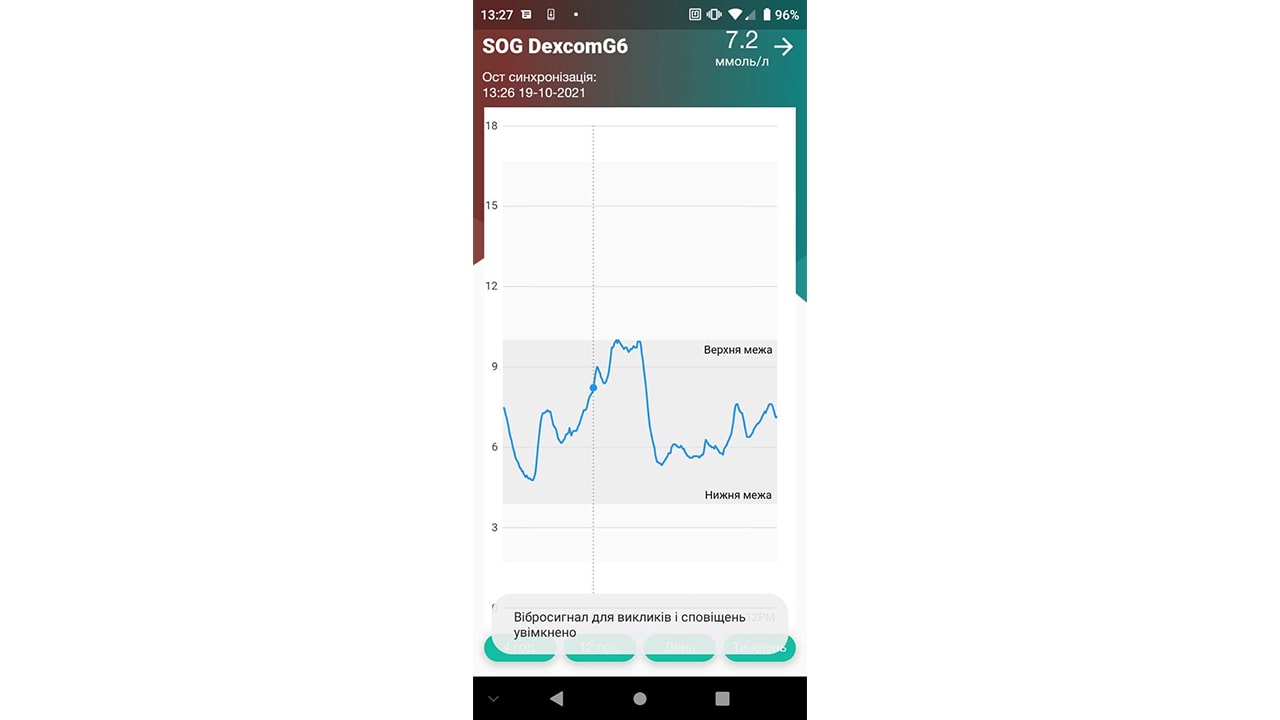Switch chart range to 12 год
Viewport: 1280px width, 720px height.
tap(600, 650)
